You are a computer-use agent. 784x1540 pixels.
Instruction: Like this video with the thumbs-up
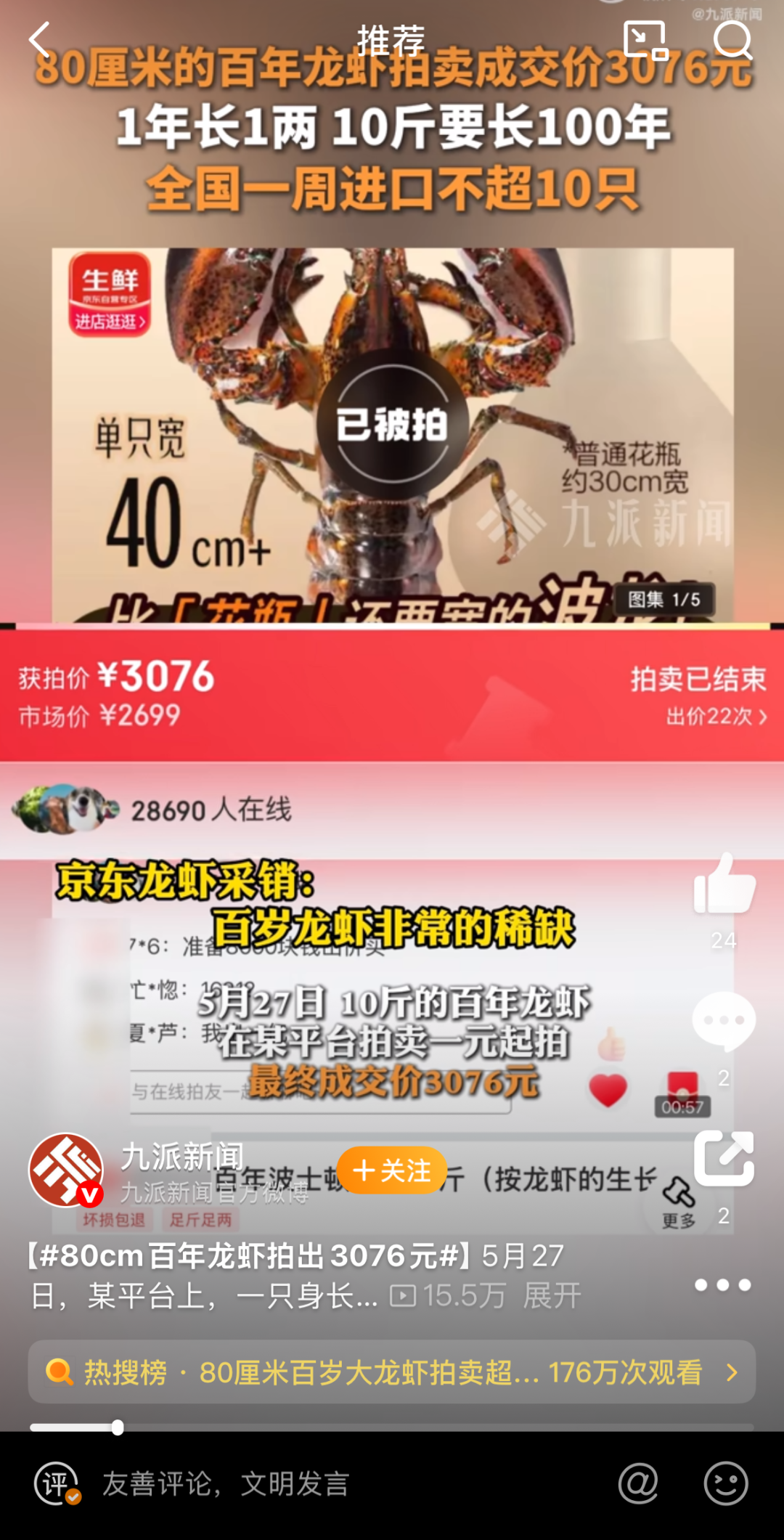click(724, 884)
